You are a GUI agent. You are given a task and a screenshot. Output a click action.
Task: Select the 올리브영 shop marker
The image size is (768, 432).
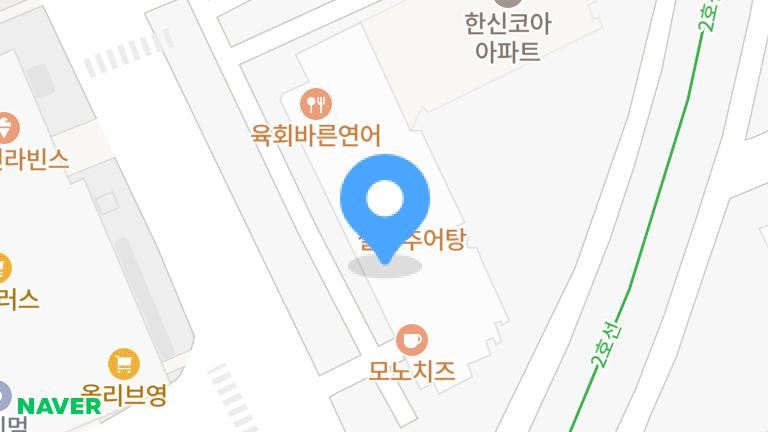pyautogui.click(x=123, y=363)
